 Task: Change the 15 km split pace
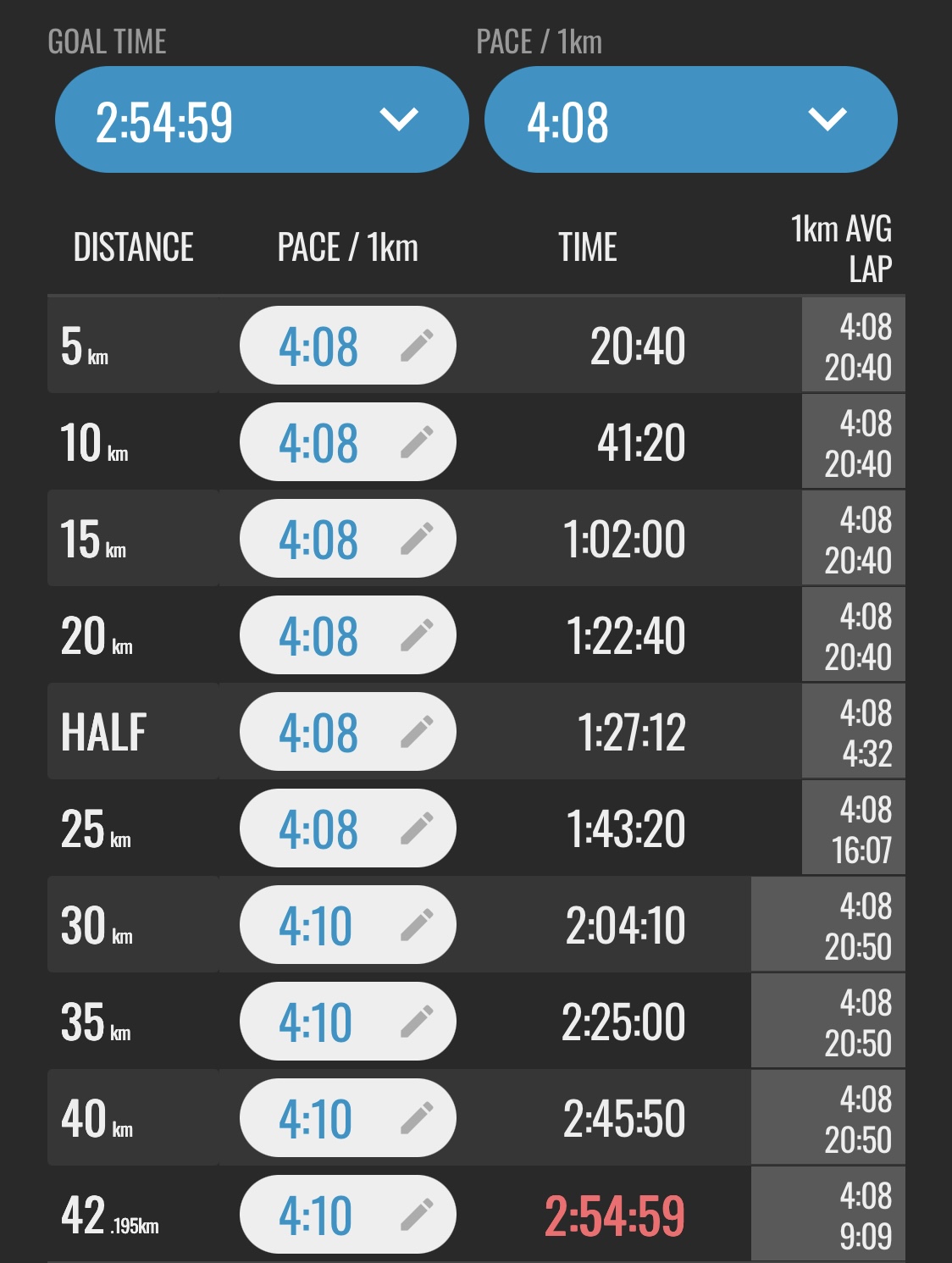pyautogui.click(x=347, y=539)
